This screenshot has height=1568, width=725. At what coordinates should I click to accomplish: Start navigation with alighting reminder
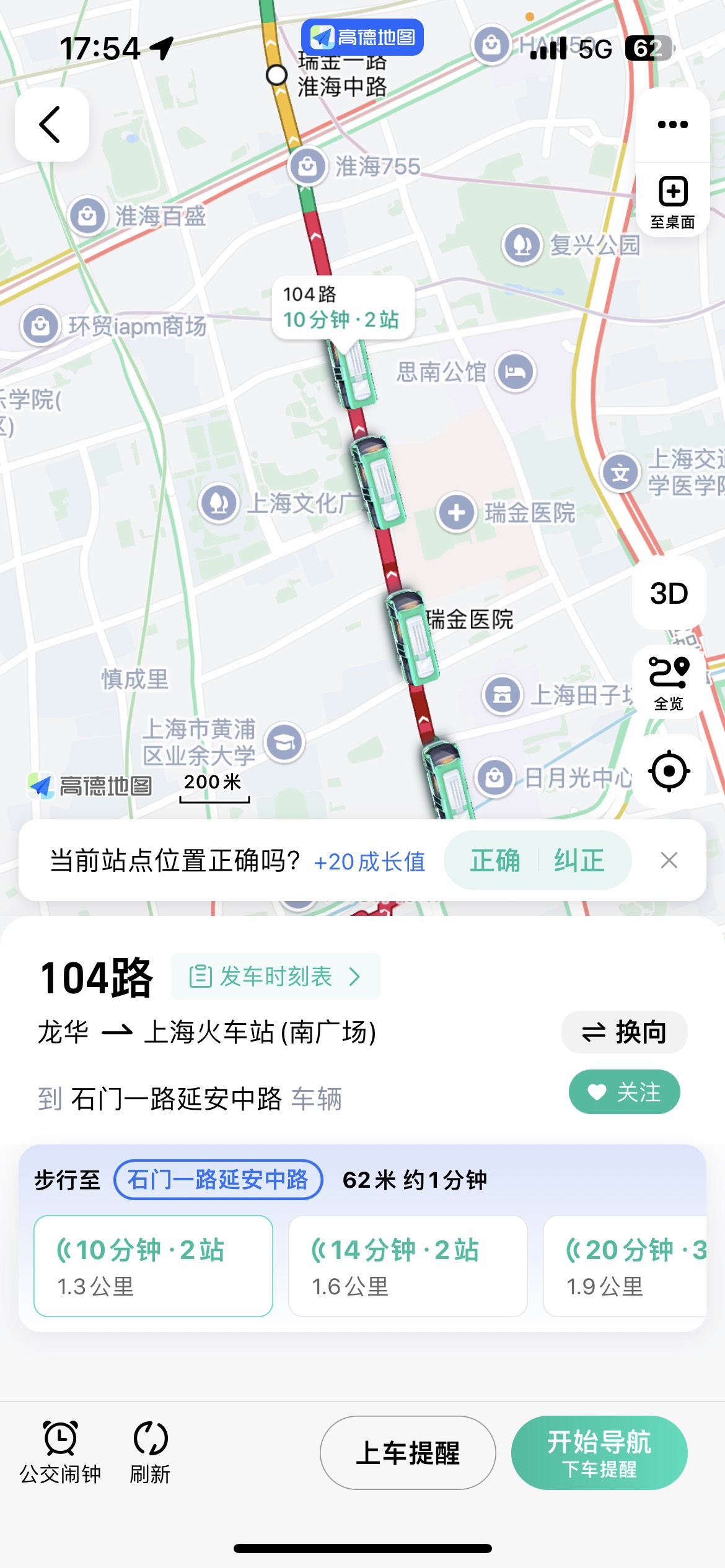[x=599, y=1453]
